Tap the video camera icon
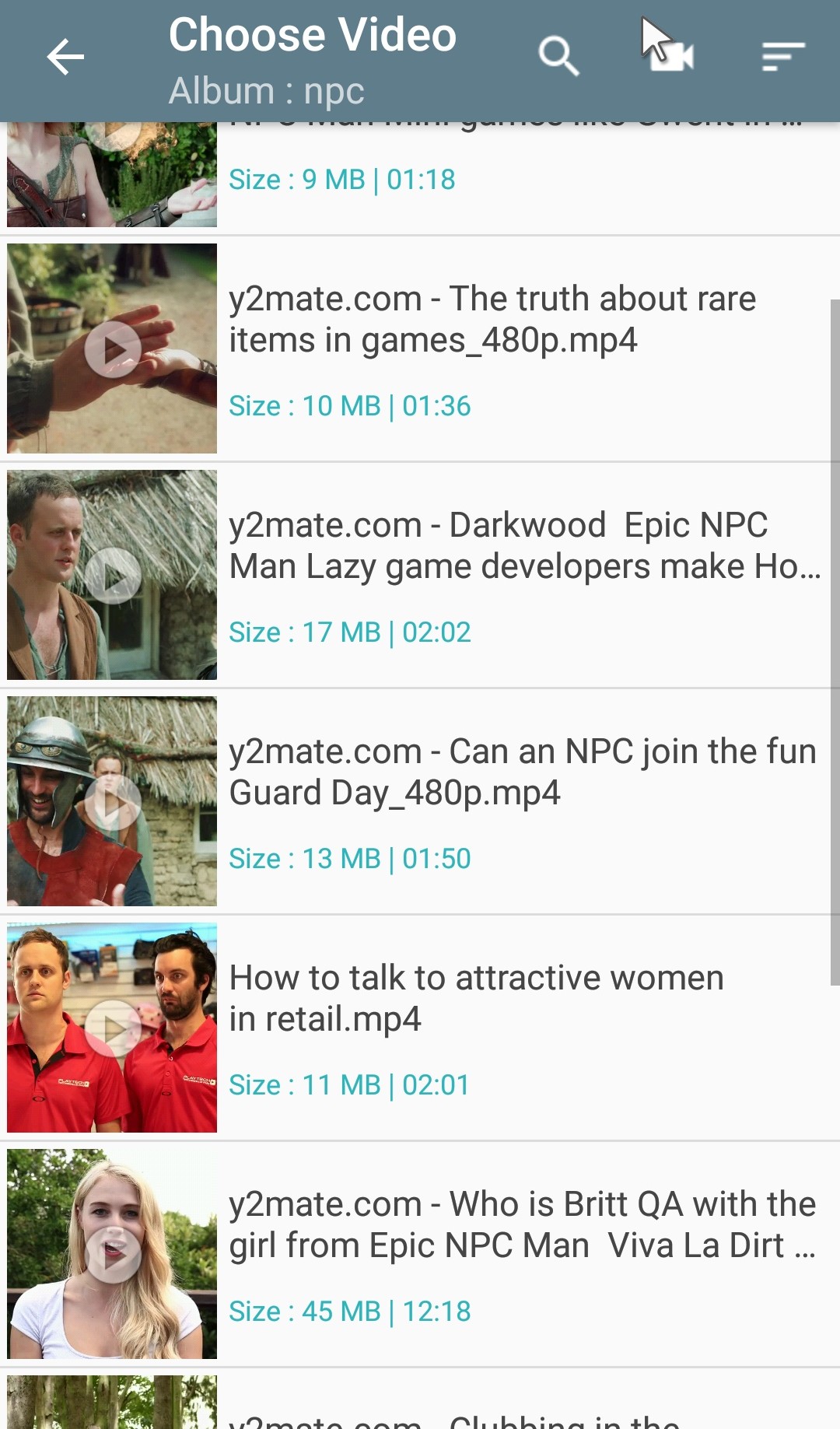This screenshot has height=1429, width=840. (x=672, y=57)
